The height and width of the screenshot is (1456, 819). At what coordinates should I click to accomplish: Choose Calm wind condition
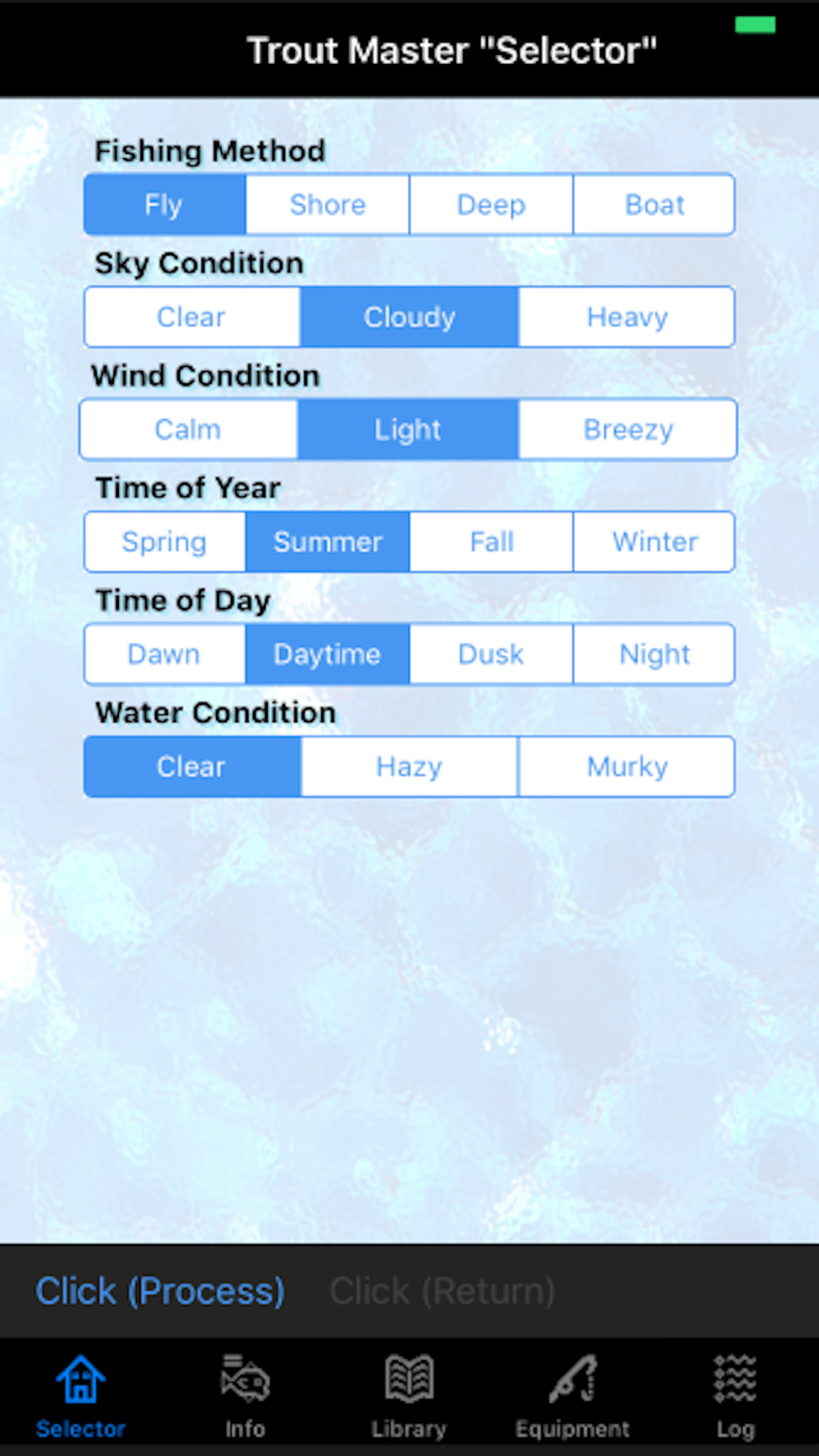(188, 429)
